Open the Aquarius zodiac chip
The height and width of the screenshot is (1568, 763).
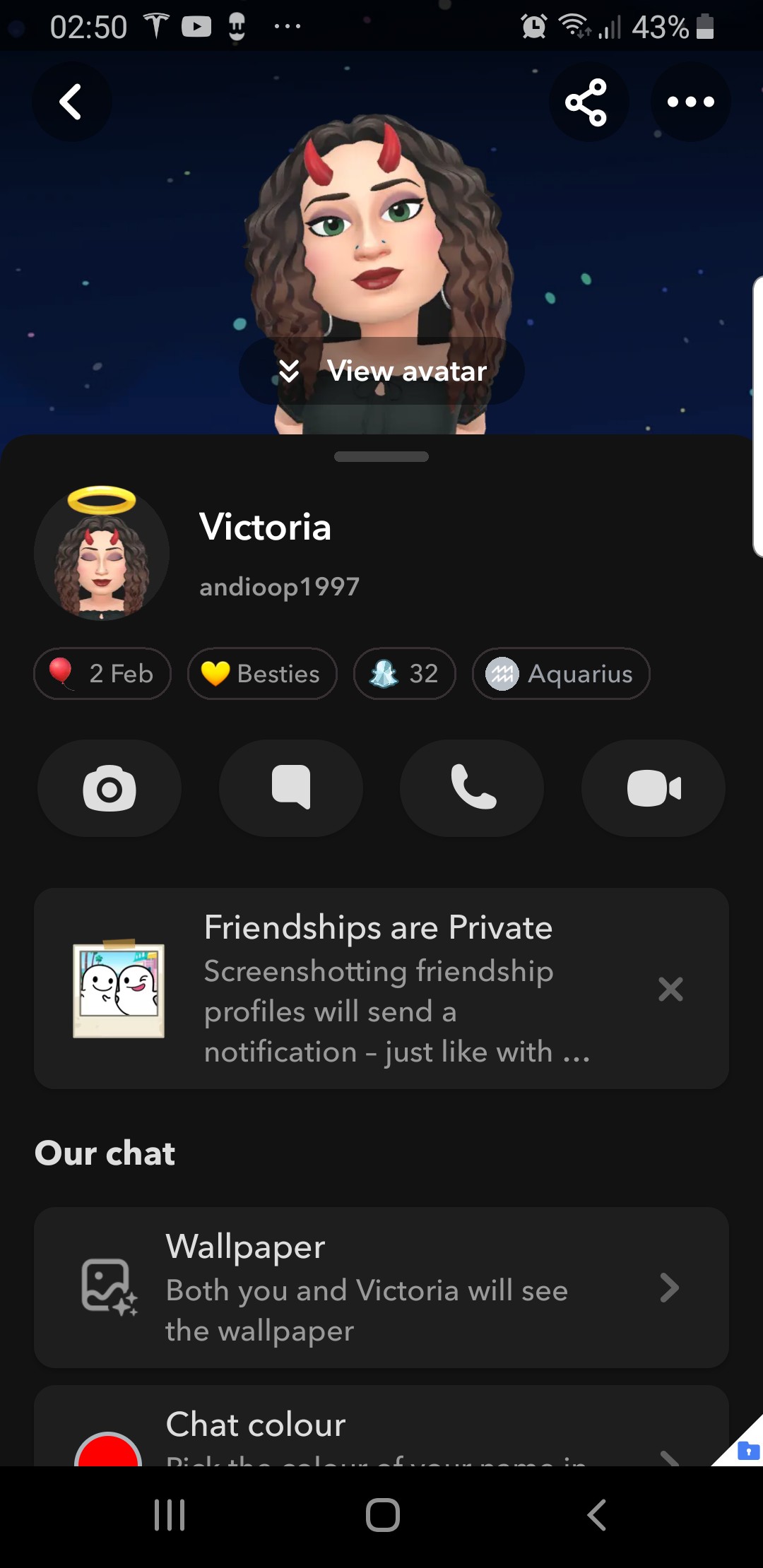coord(561,674)
